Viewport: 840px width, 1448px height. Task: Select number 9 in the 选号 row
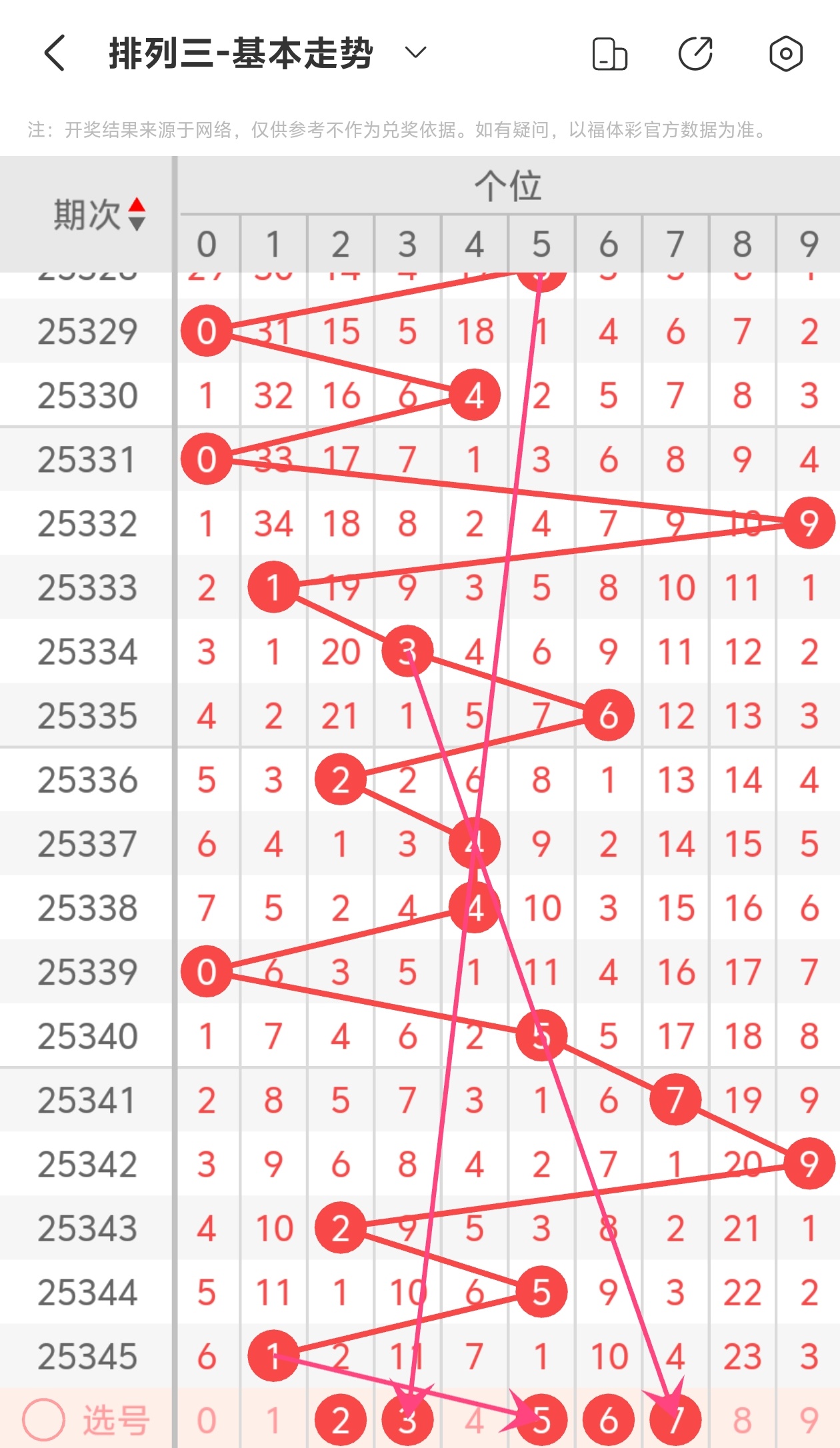809,1420
